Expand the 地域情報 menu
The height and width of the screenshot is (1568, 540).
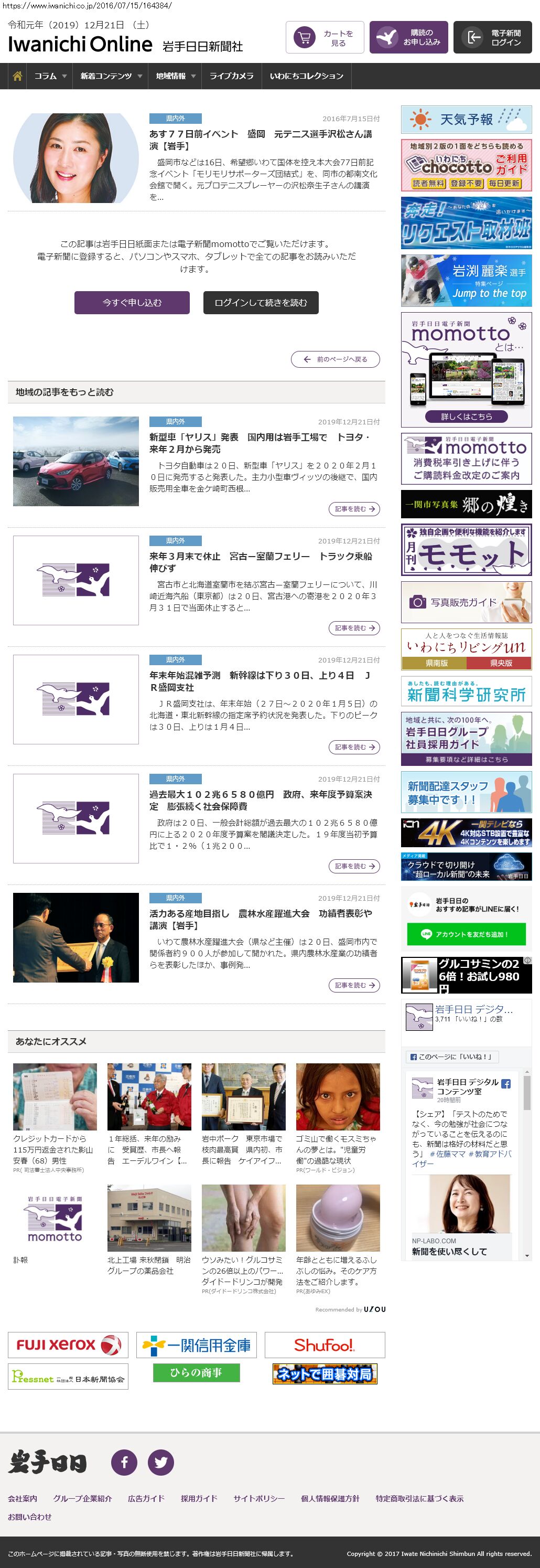(x=175, y=76)
